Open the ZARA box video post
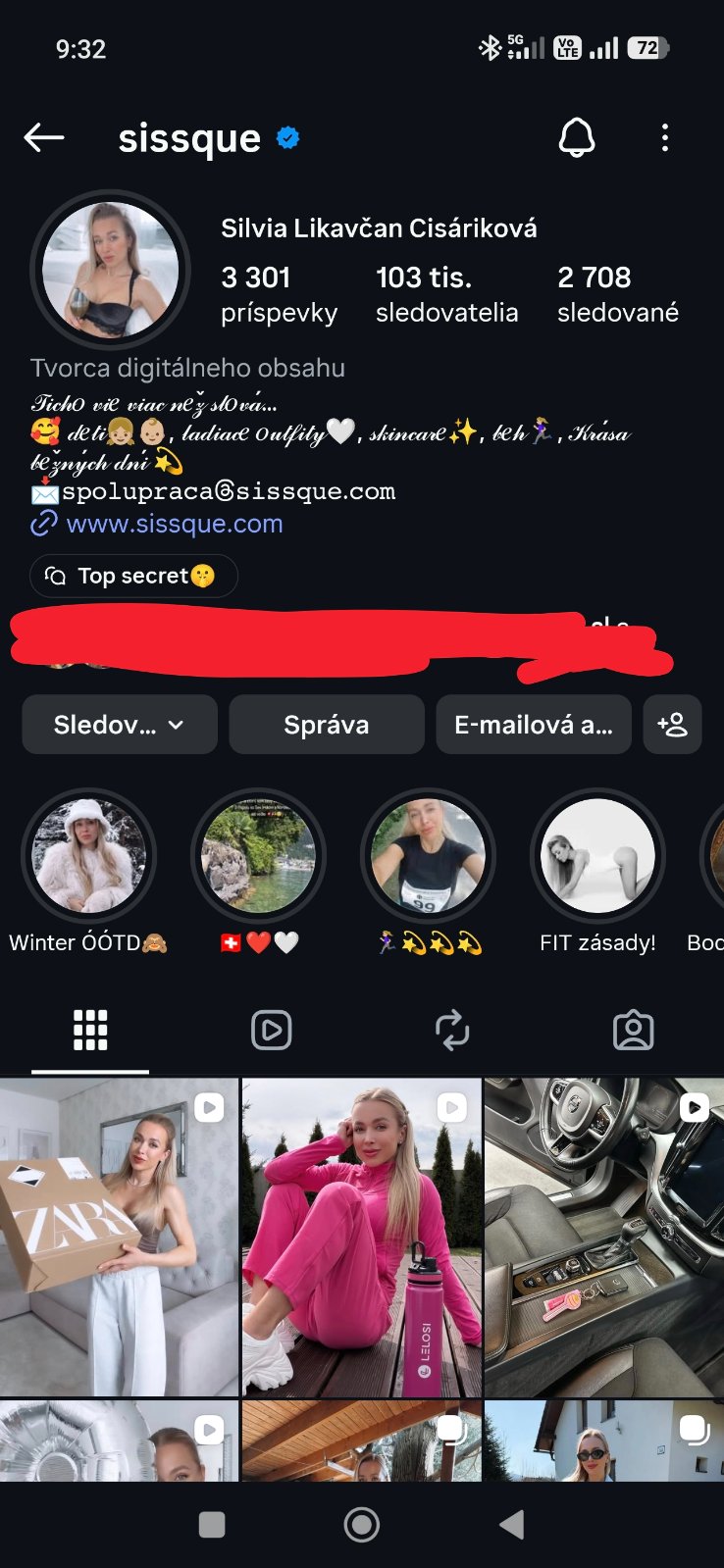Screen dimensions: 724x1568 (119, 1238)
